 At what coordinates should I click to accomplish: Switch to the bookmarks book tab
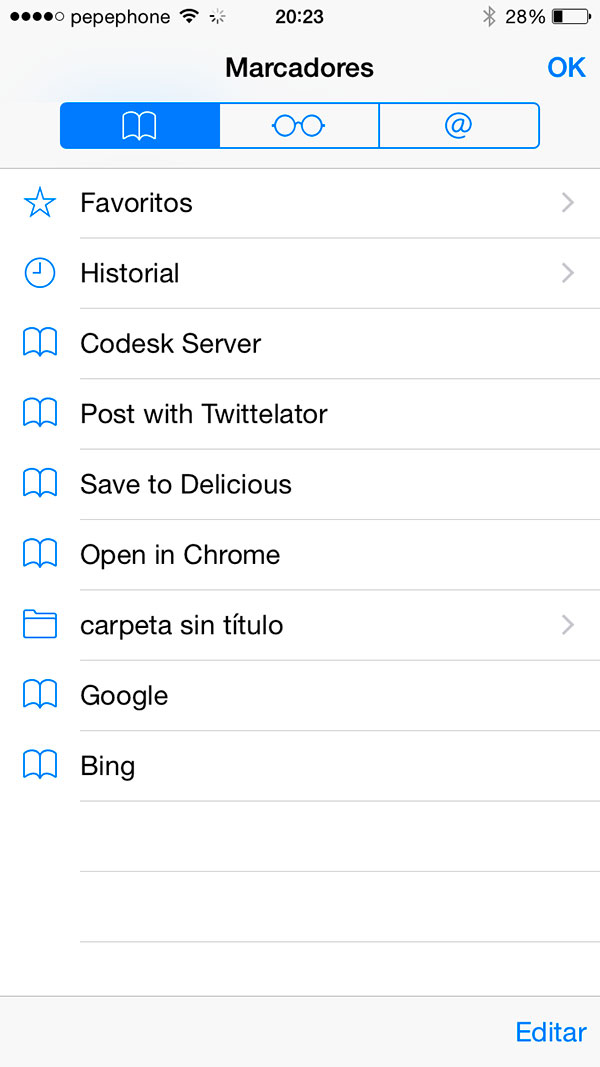[140, 125]
